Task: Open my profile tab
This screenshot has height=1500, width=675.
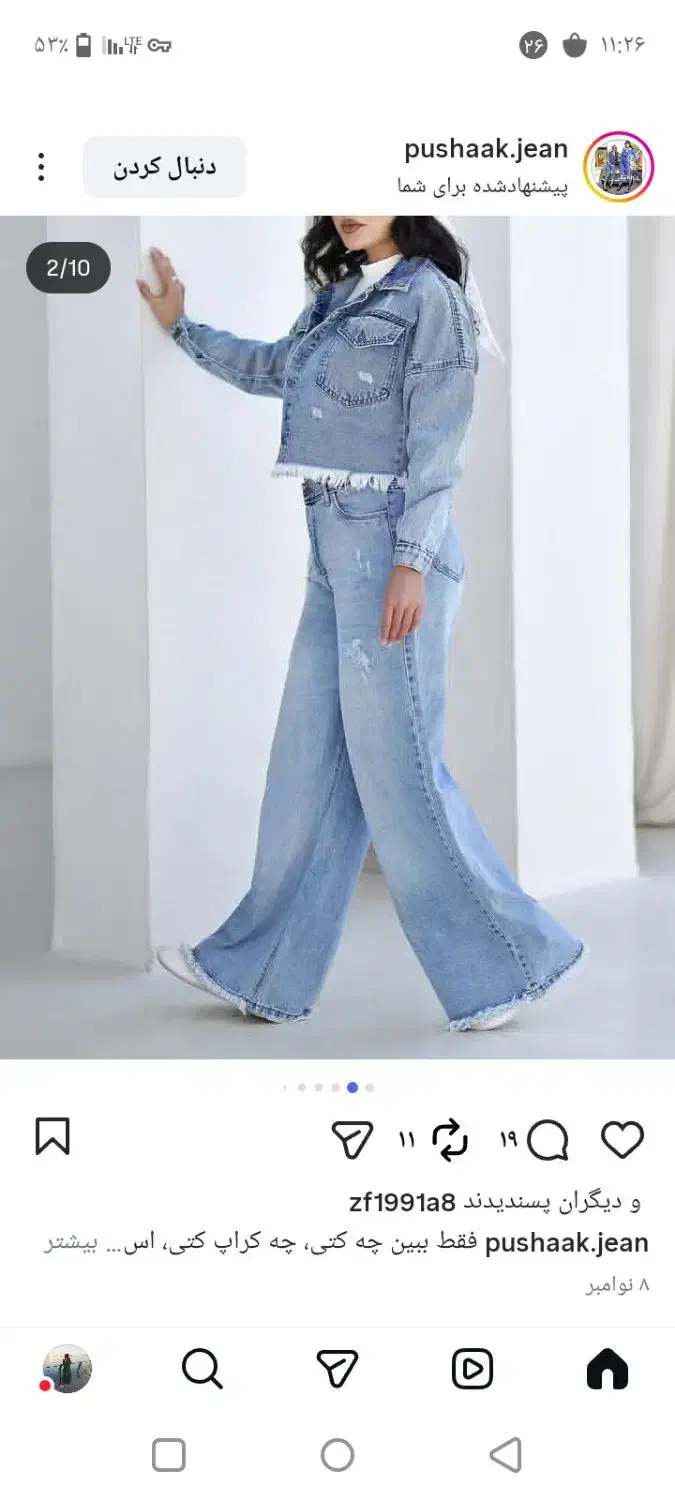Action: point(67,1369)
